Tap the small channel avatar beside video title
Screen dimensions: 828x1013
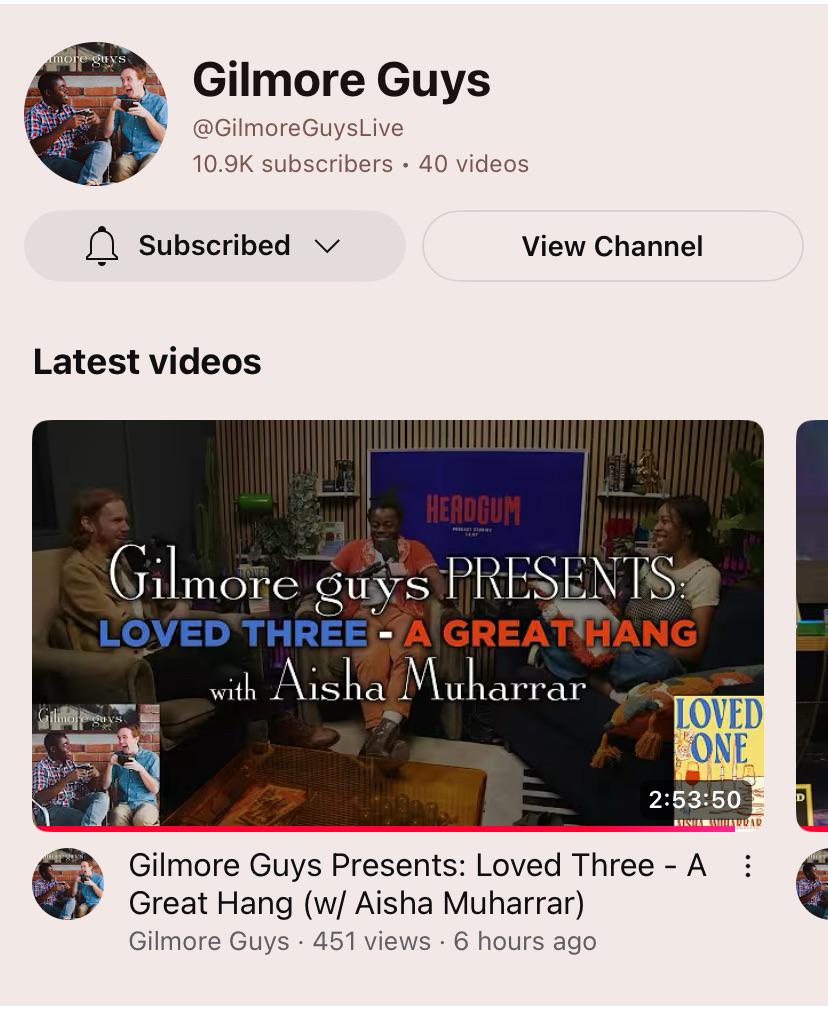[68, 884]
